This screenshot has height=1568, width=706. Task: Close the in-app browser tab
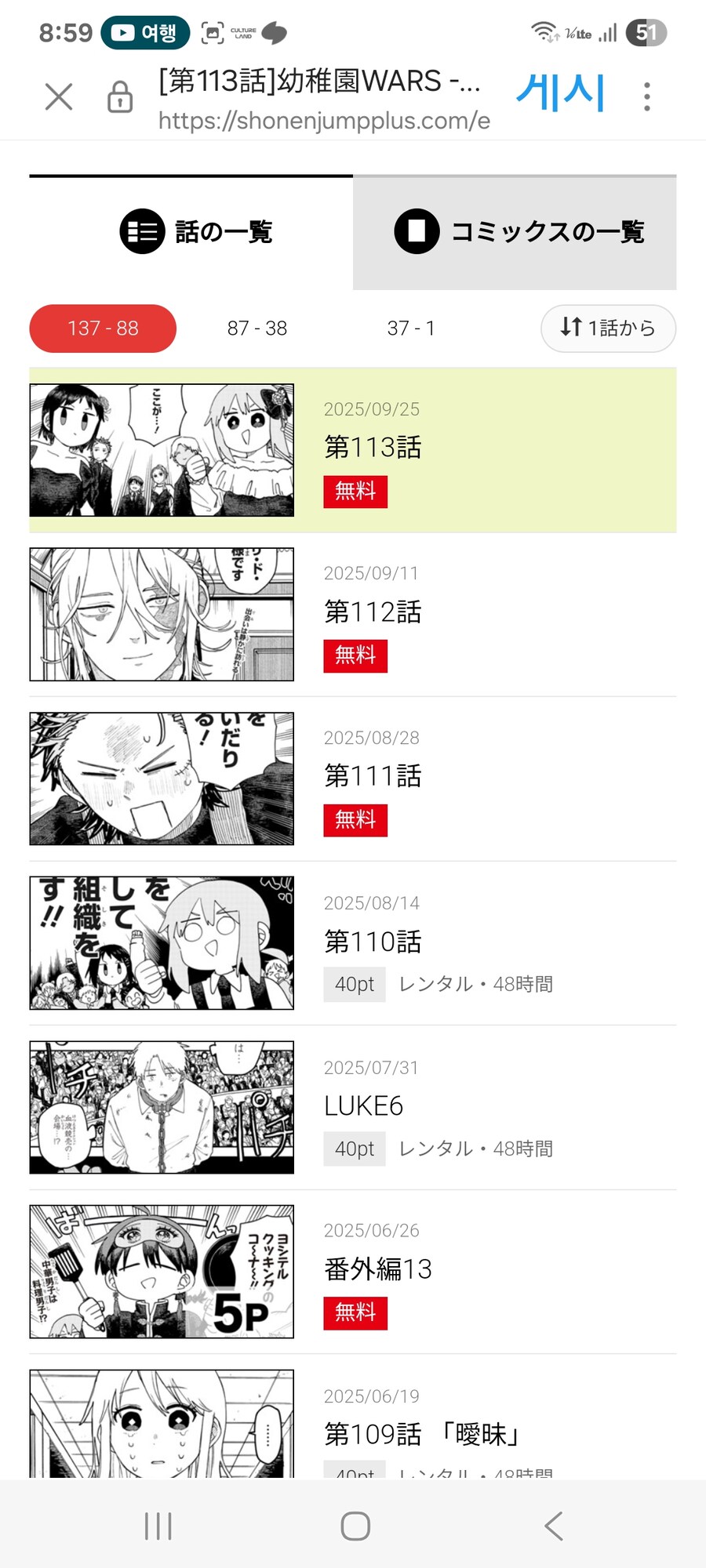pyautogui.click(x=59, y=97)
